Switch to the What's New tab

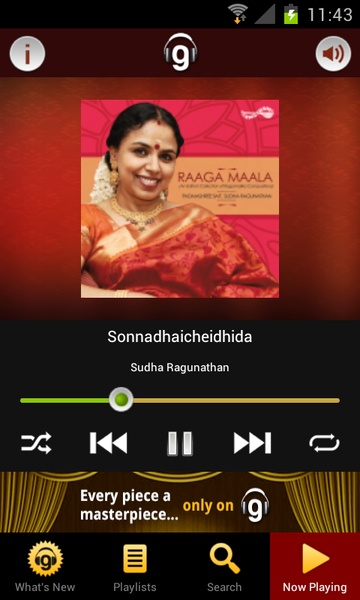(x=45, y=566)
